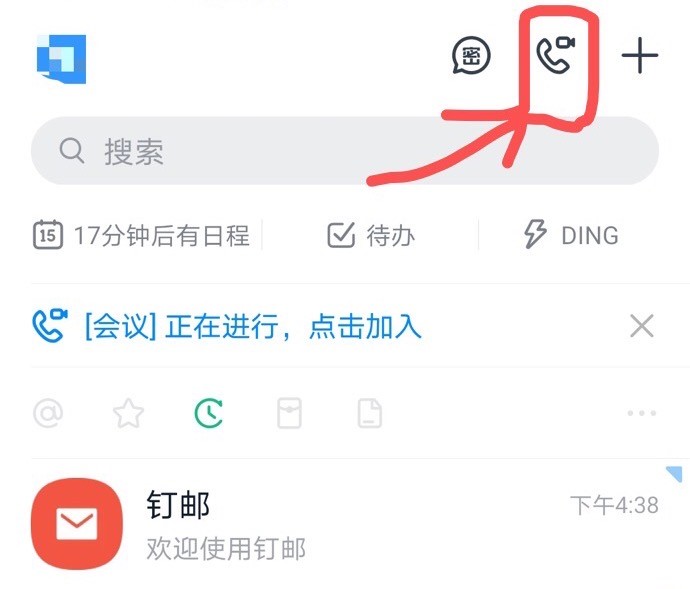Dismiss the meeting in progress banner
The width and height of the screenshot is (690, 589).
tap(641, 325)
